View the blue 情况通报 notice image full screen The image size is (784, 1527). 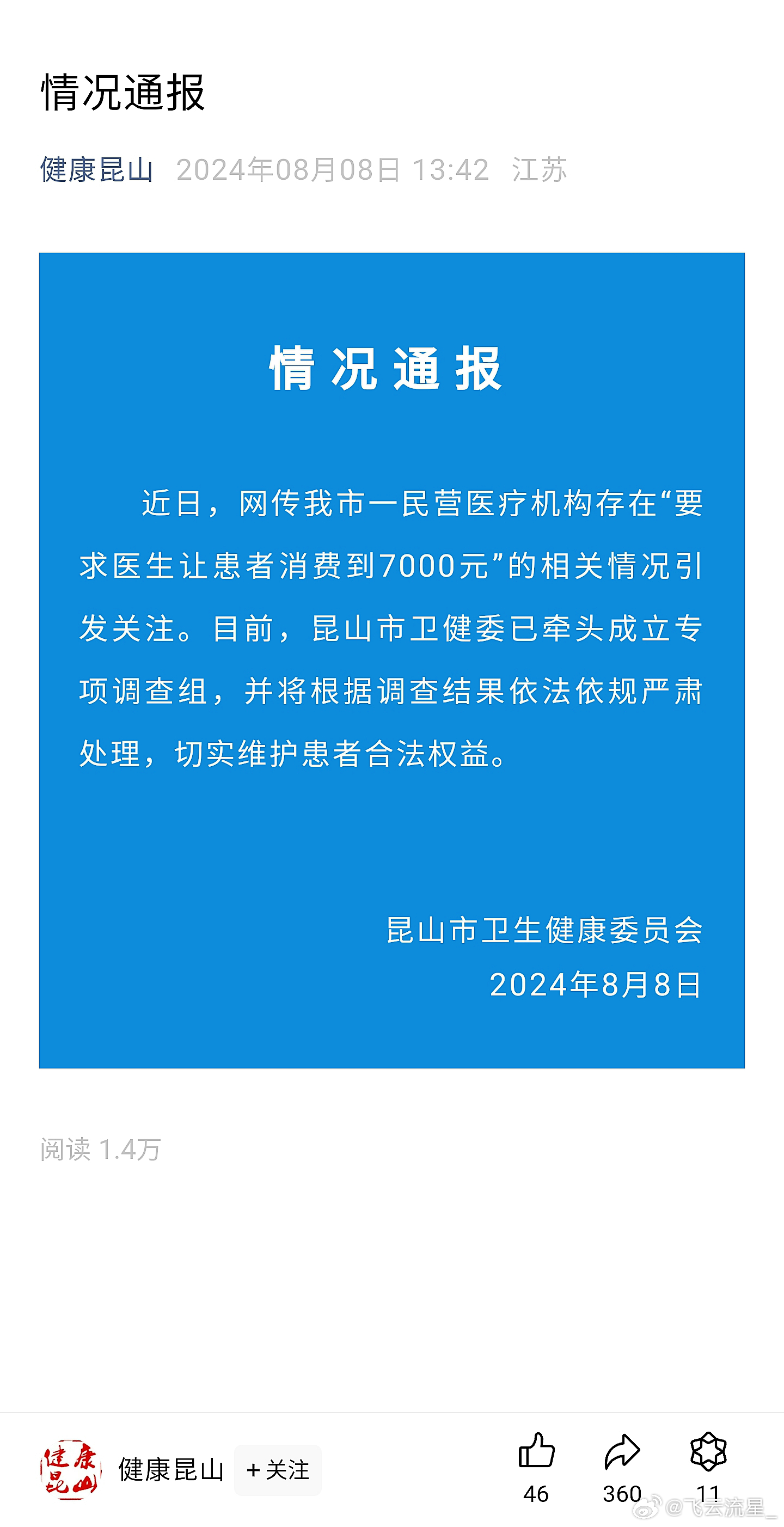391,661
